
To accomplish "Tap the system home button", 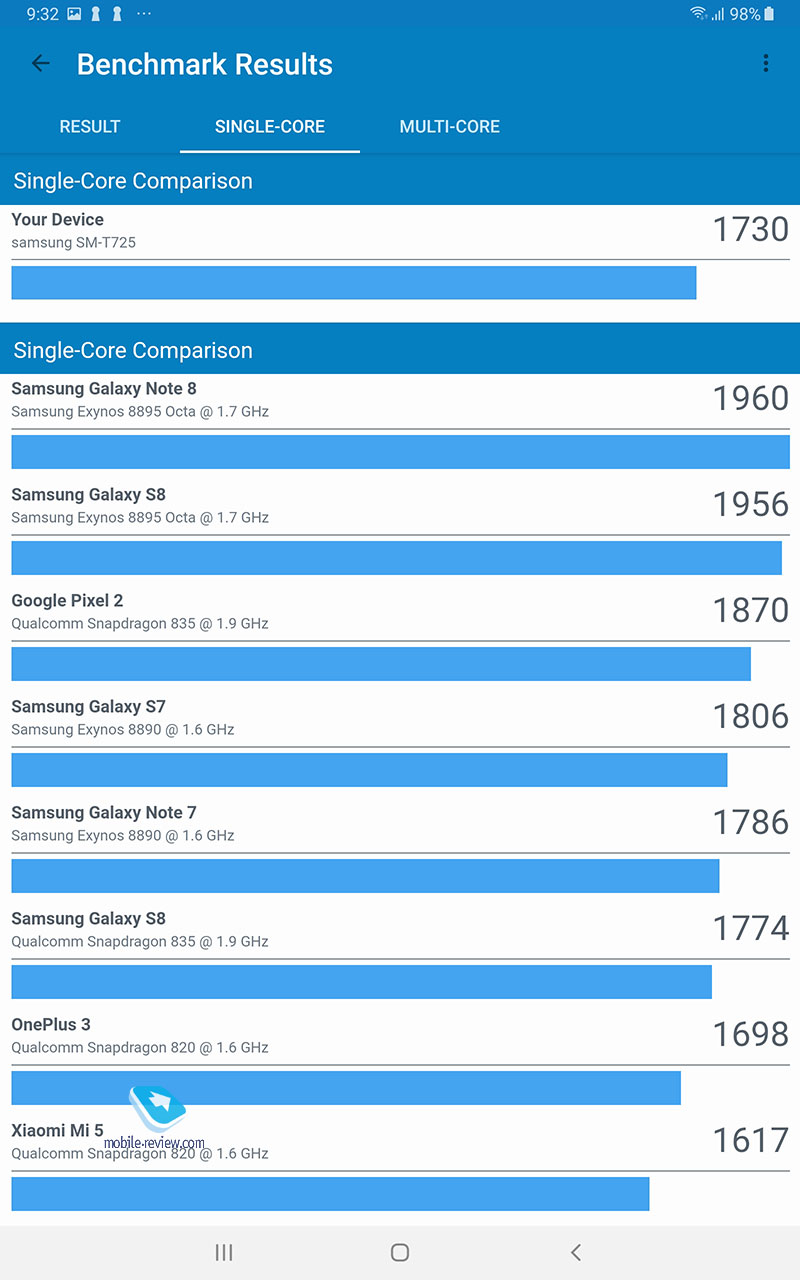I will pos(400,1252).
